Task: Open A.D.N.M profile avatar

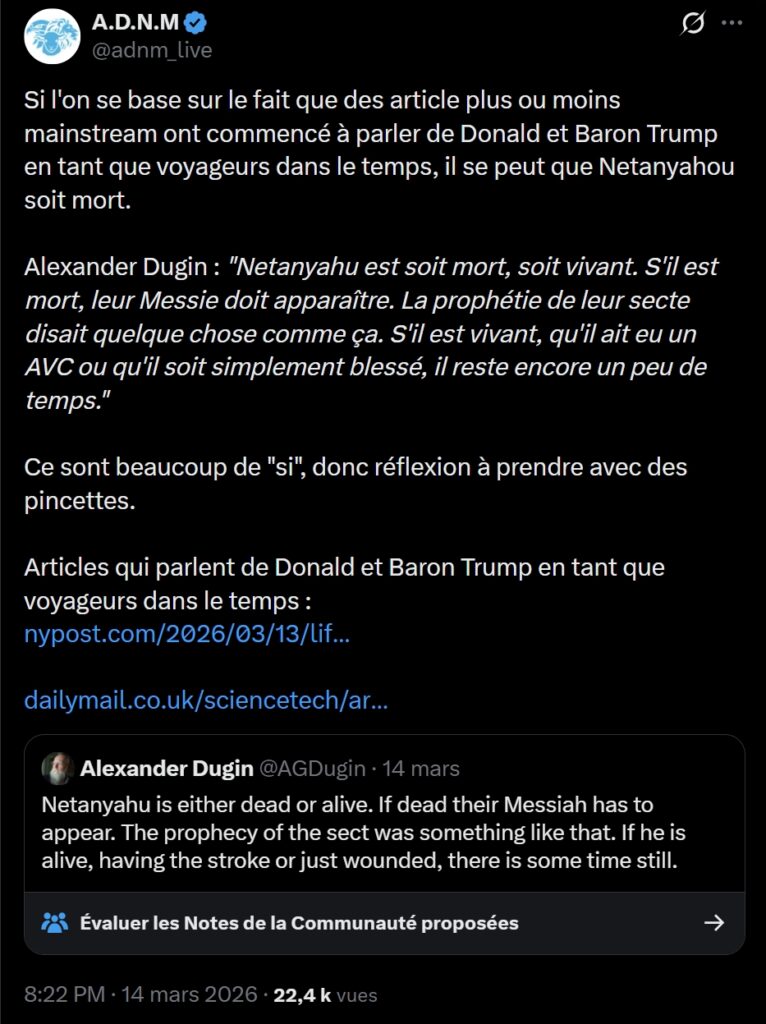Action: coord(51,36)
